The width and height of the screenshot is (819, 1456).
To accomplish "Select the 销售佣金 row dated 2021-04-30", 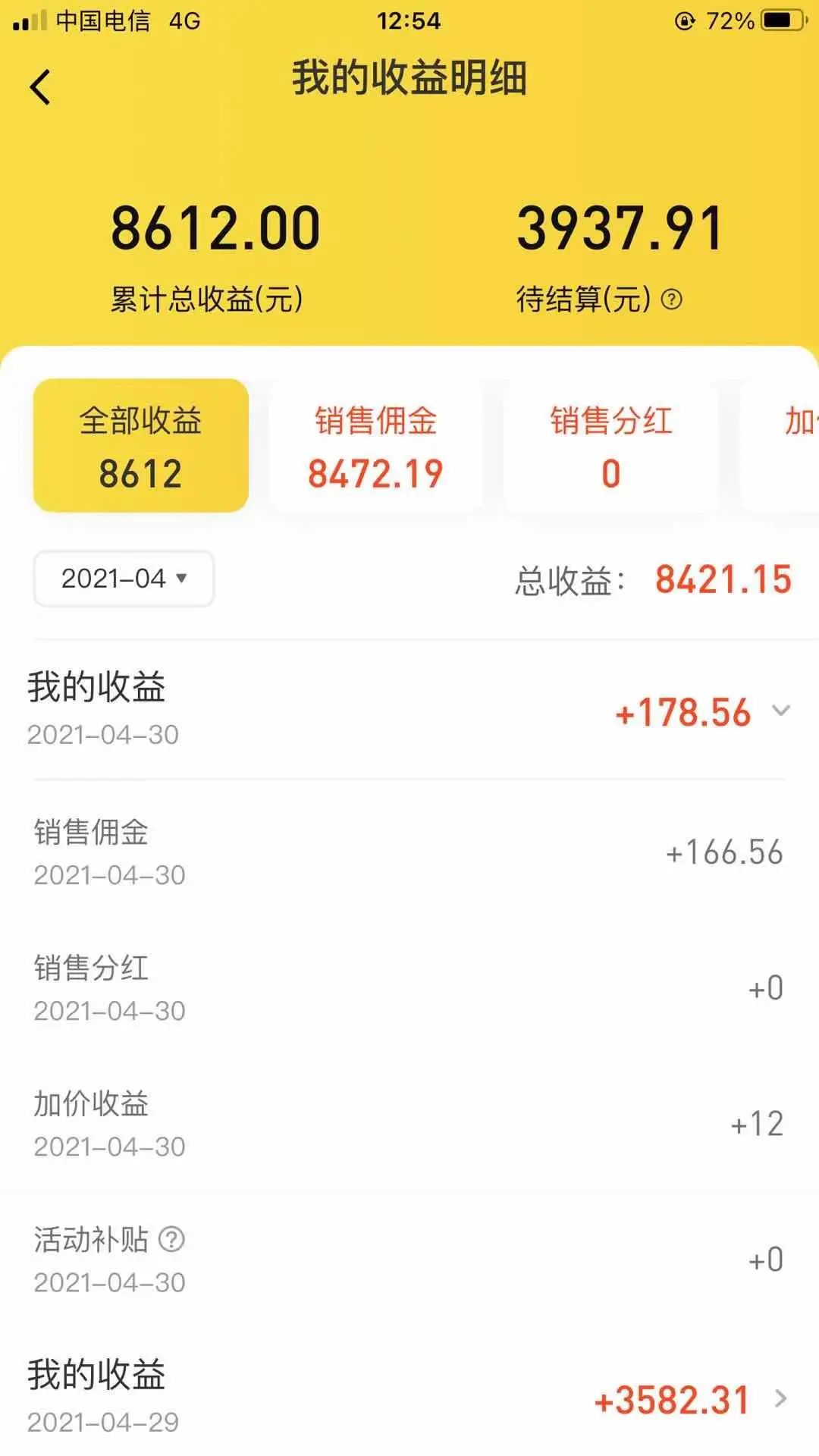I will 409,852.
